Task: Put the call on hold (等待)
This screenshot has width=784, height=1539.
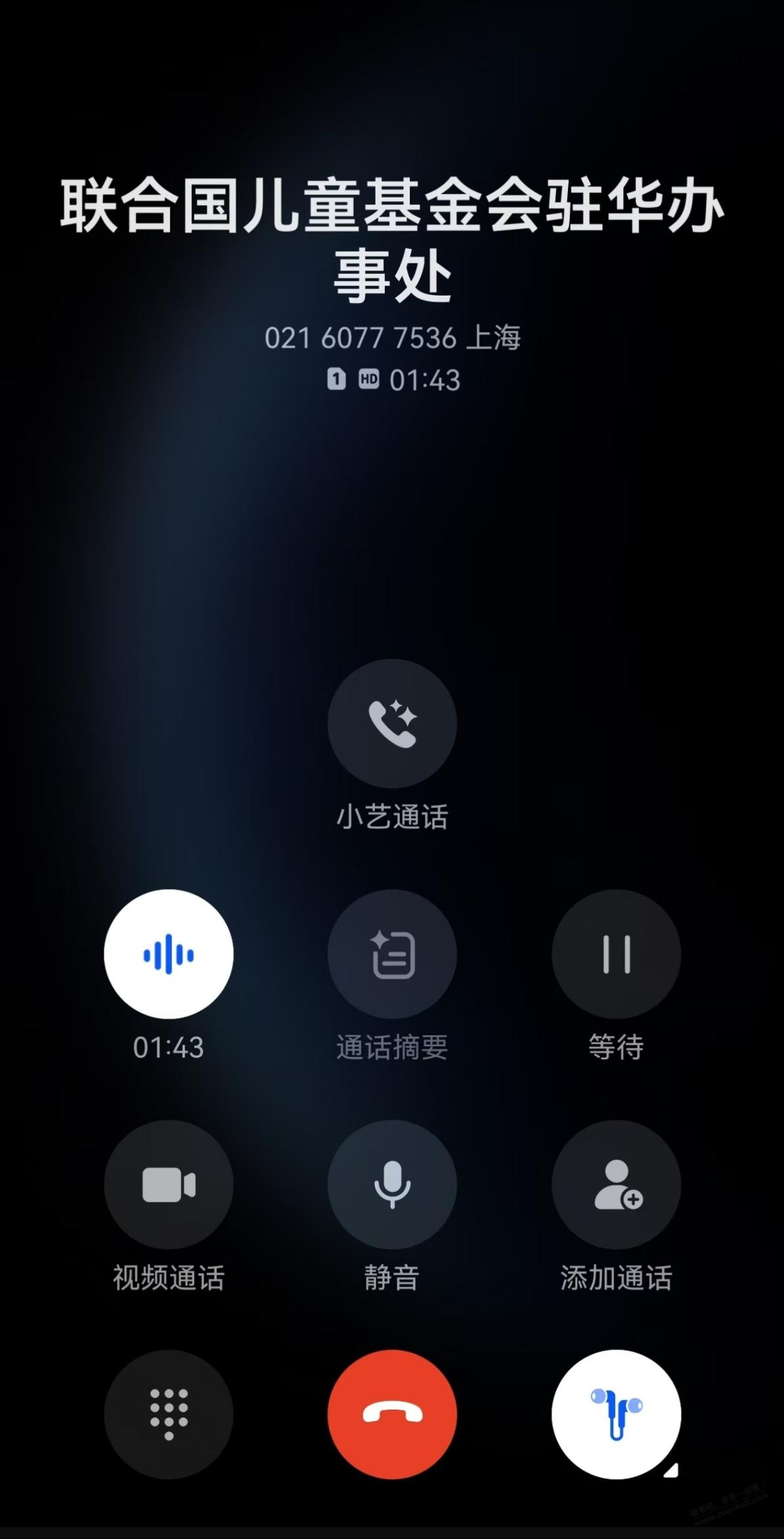Action: (x=616, y=954)
